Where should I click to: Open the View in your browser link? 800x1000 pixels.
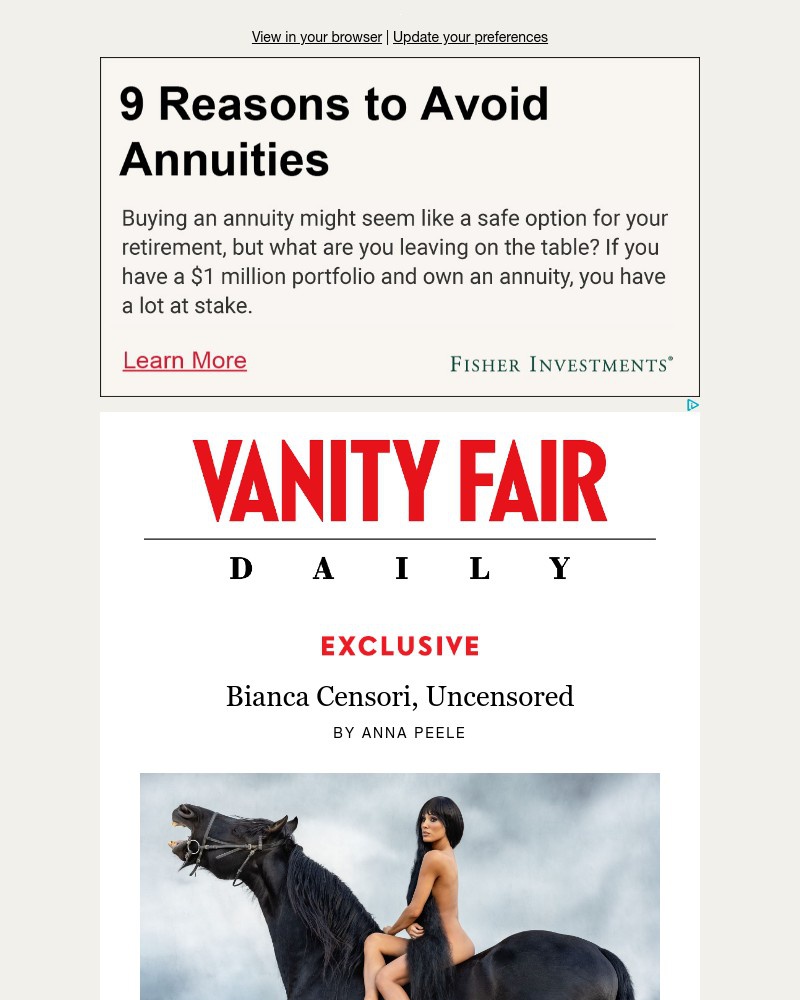(x=316, y=37)
